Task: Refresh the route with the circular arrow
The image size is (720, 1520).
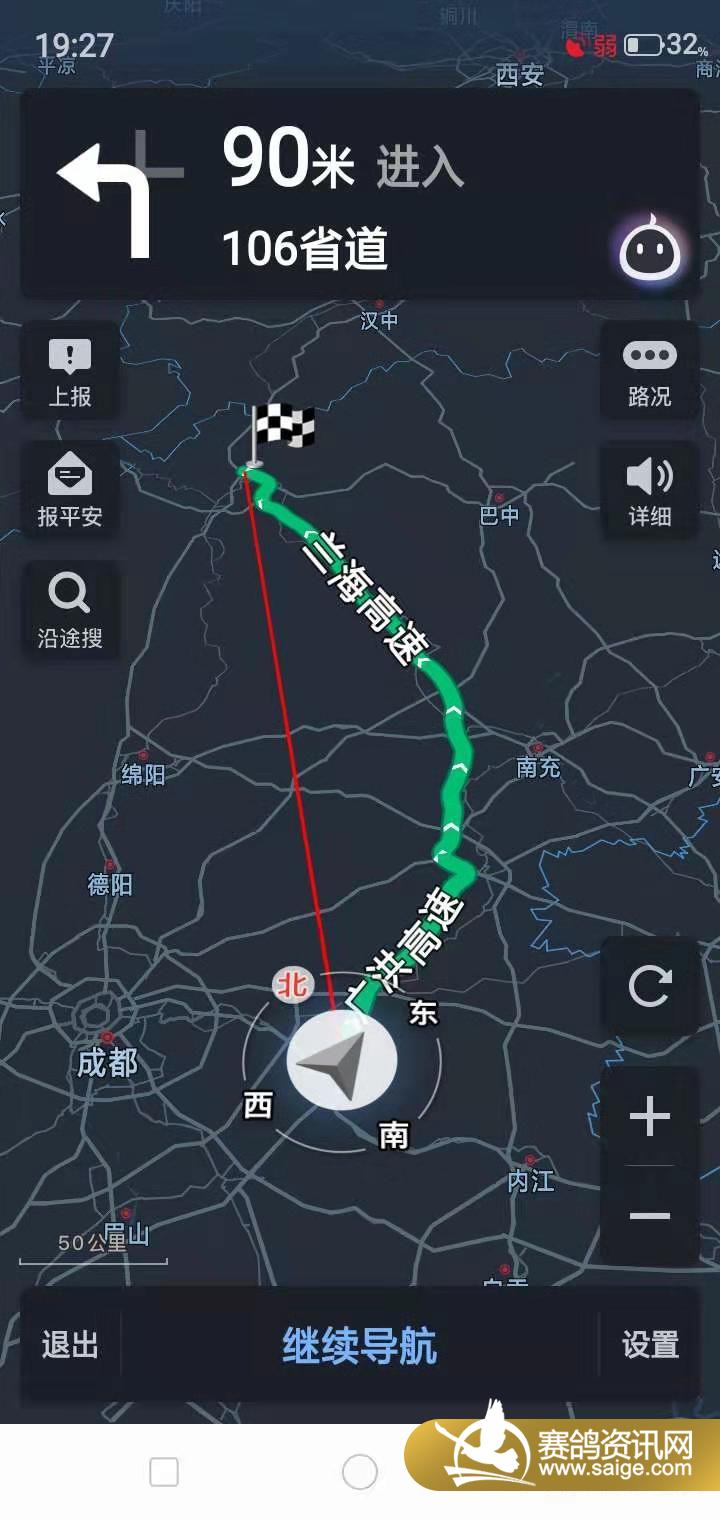Action: [649, 987]
